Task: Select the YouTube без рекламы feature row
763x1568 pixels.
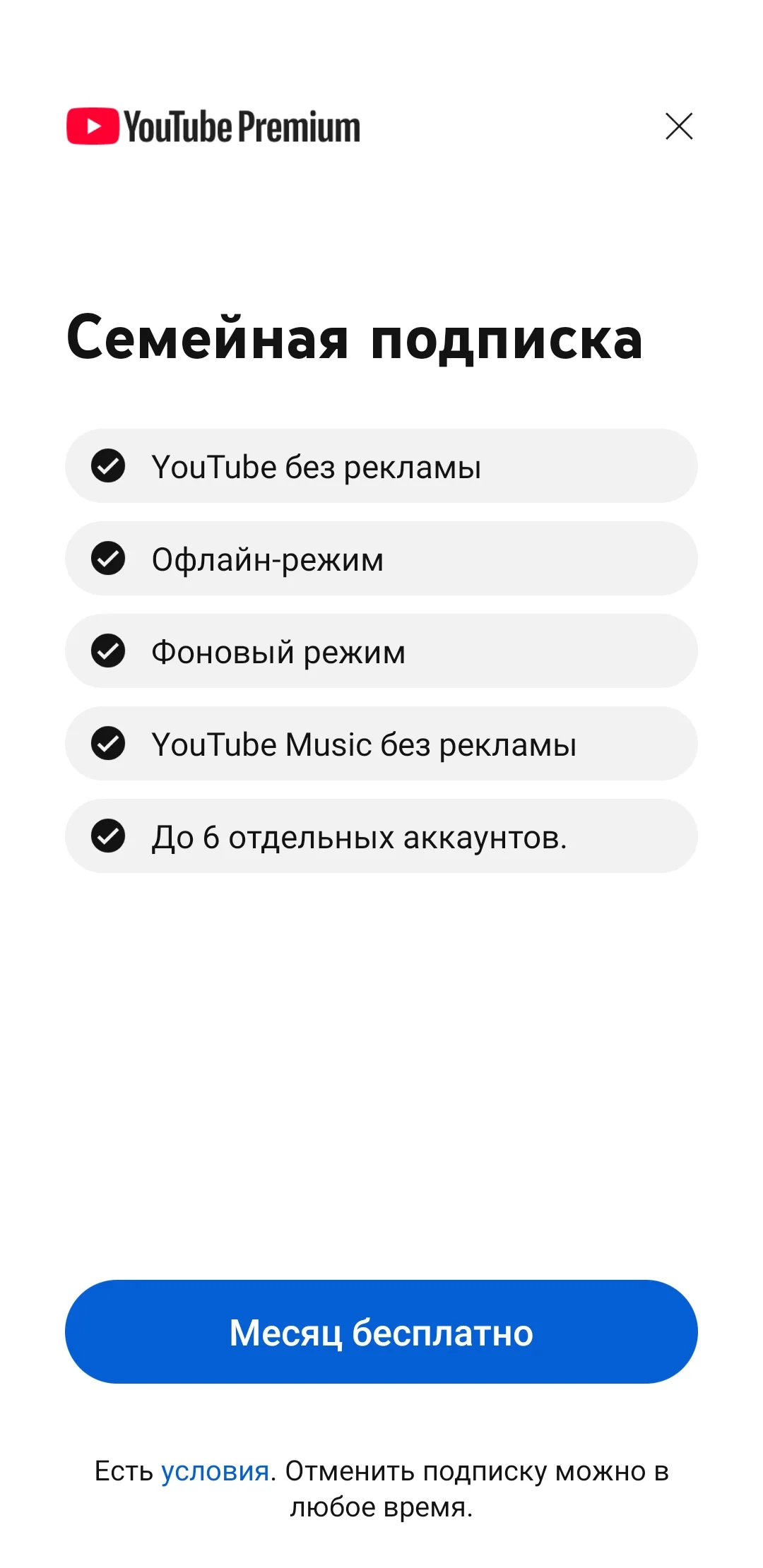Action: pyautogui.click(x=381, y=465)
